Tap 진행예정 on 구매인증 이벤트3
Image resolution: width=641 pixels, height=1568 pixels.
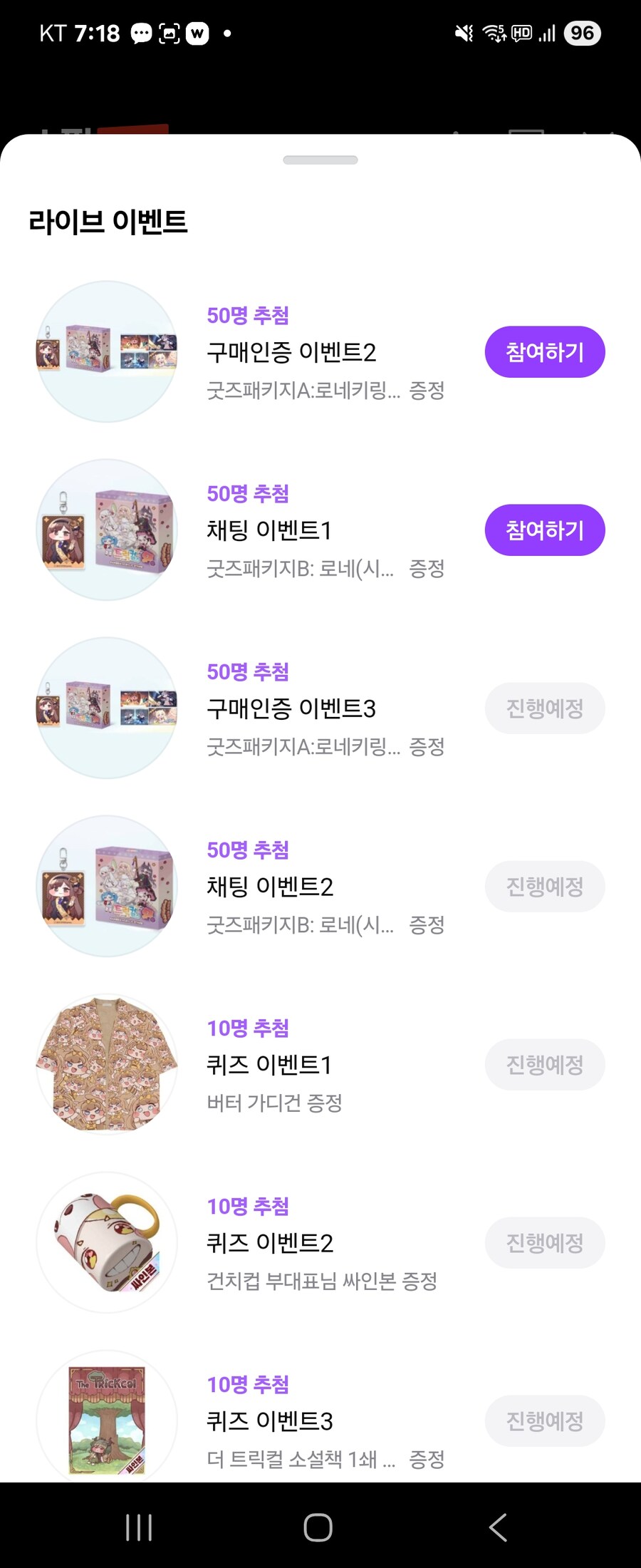(x=545, y=708)
